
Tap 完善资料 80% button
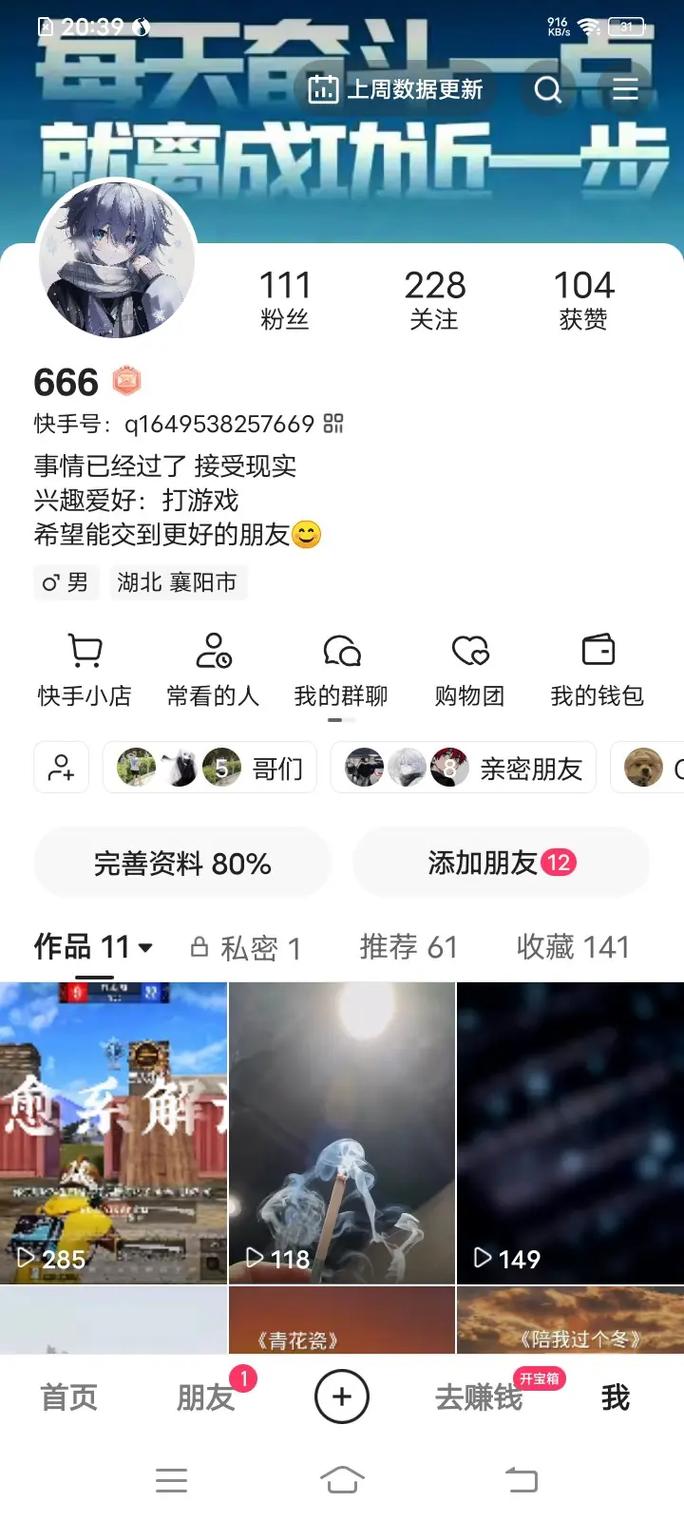(x=182, y=863)
